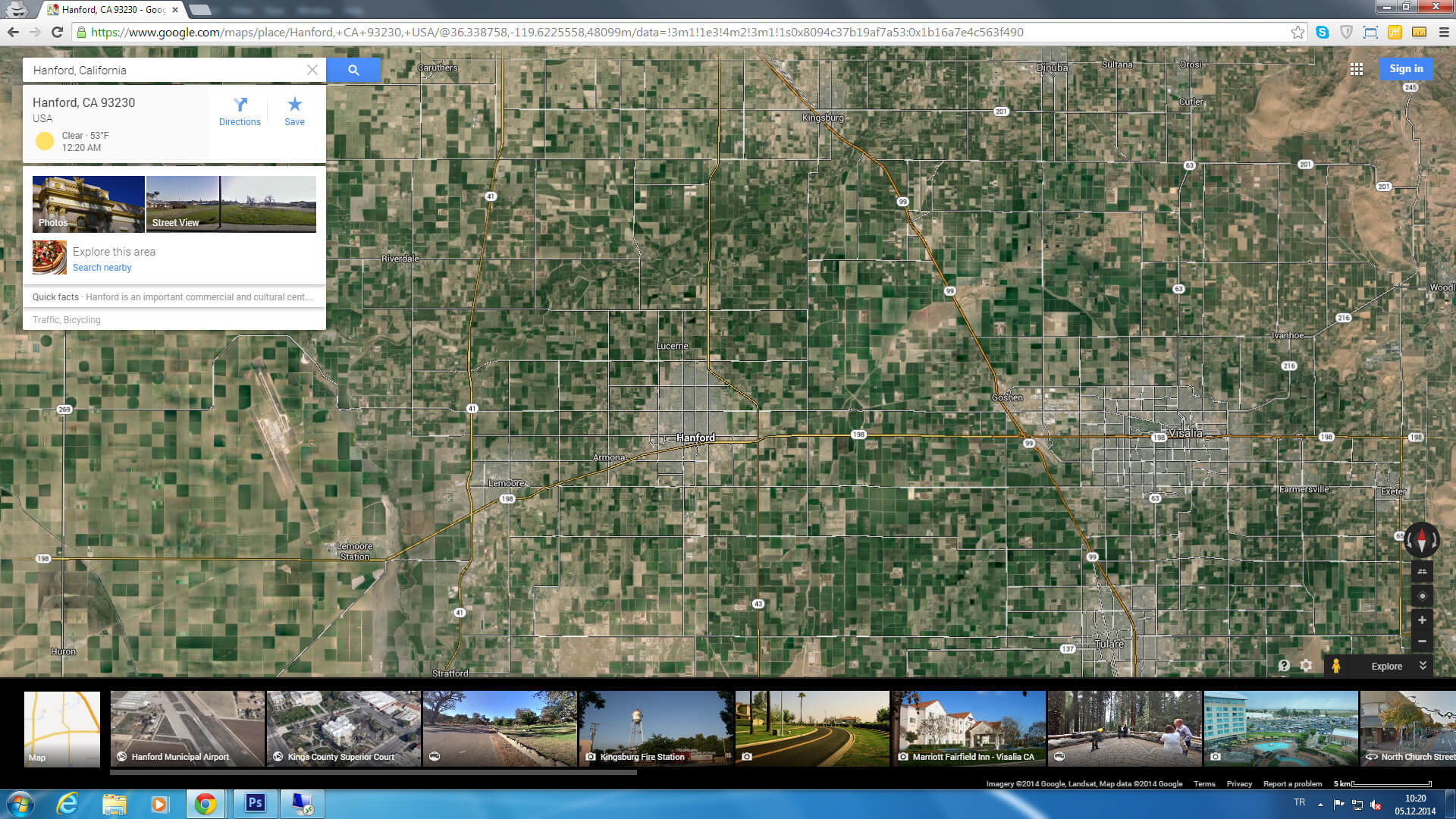Viewport: 1456px width, 819px height.
Task: Clear the Hanford, California search text
Action: click(x=312, y=70)
